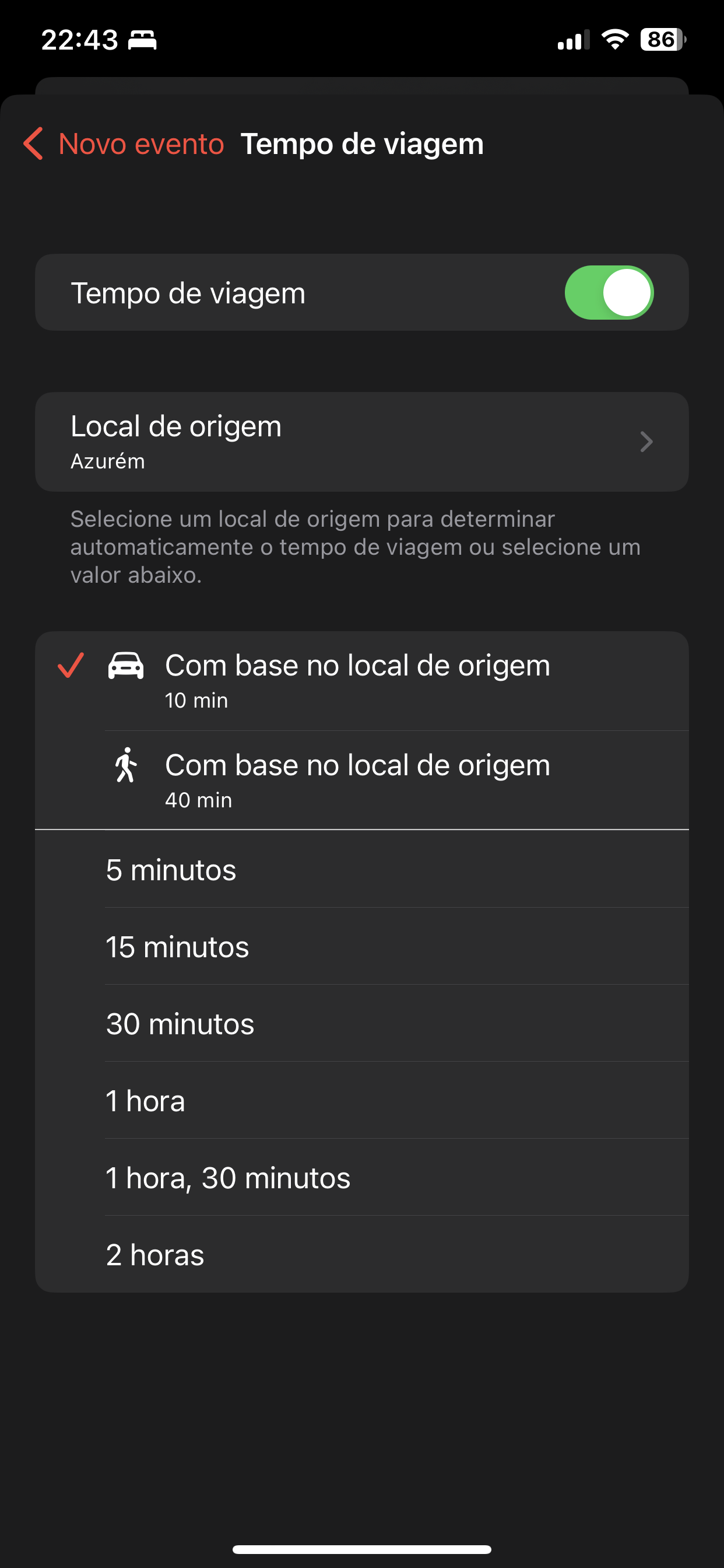Choose 2 horas travel time
This screenshot has height=1568, width=724.
[x=361, y=1255]
